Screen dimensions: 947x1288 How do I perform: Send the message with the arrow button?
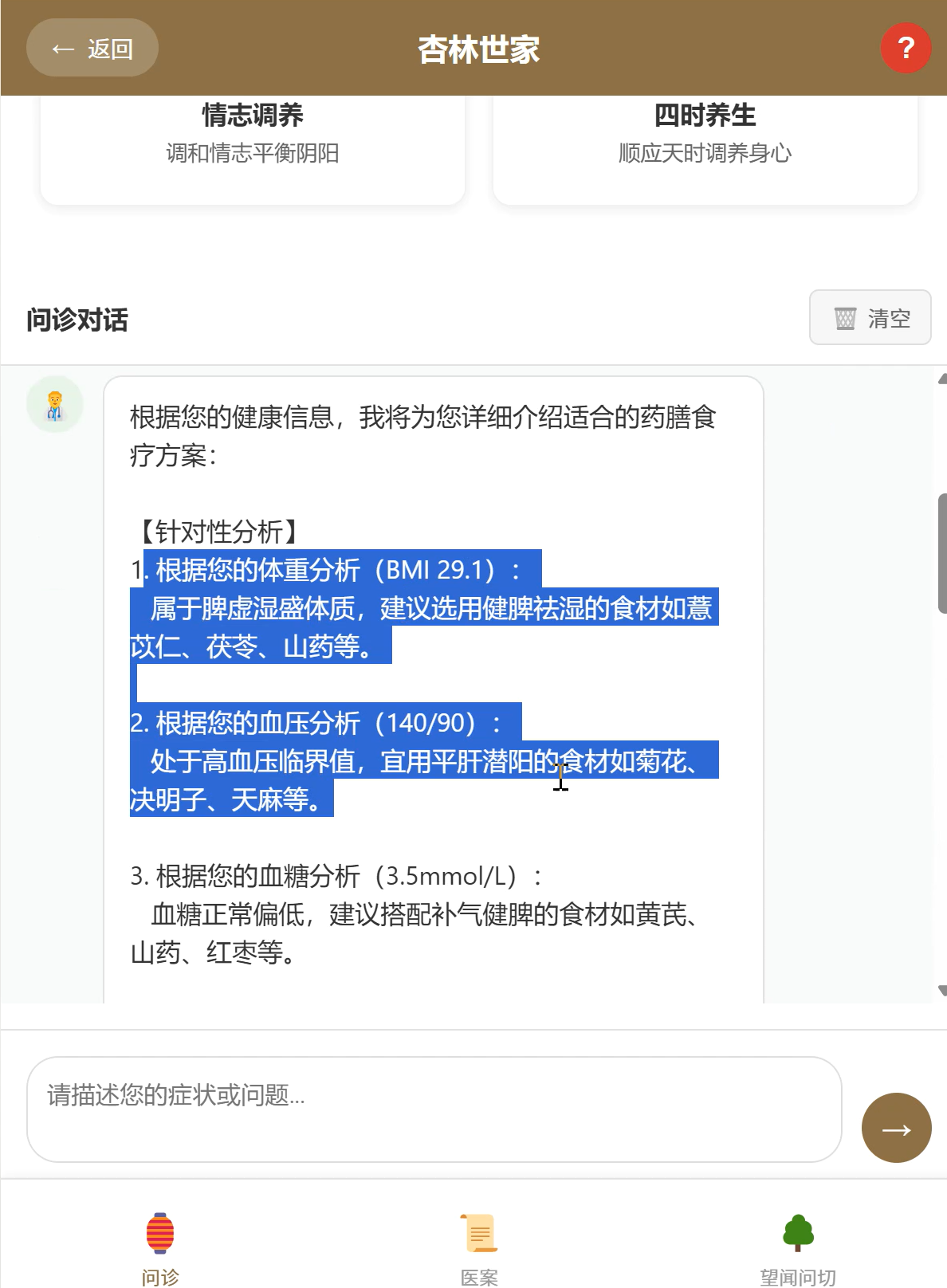(x=896, y=1128)
